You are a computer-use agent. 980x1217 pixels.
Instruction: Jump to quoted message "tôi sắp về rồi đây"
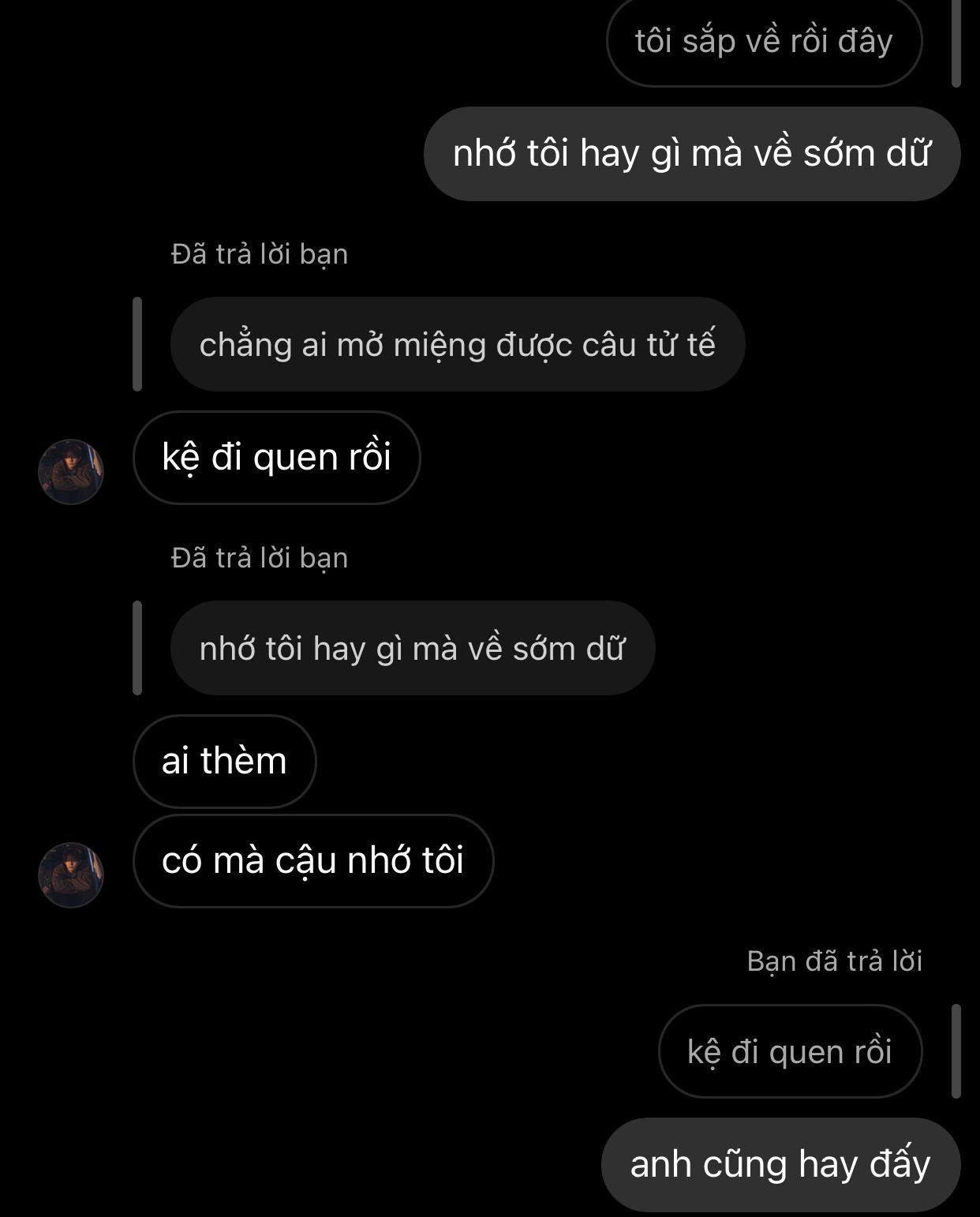pyautogui.click(x=763, y=41)
